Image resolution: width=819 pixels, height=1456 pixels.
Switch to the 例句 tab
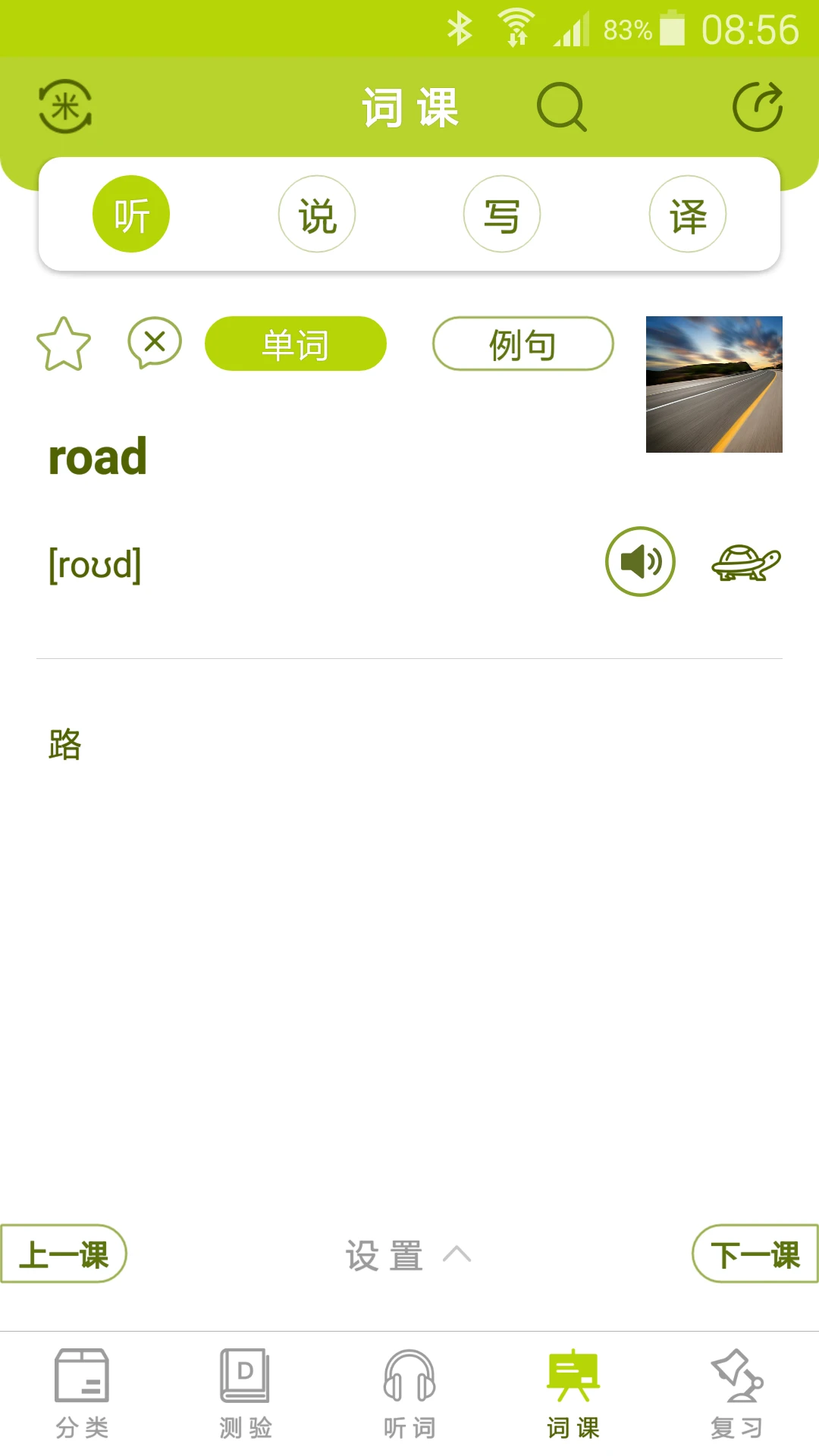pos(522,343)
